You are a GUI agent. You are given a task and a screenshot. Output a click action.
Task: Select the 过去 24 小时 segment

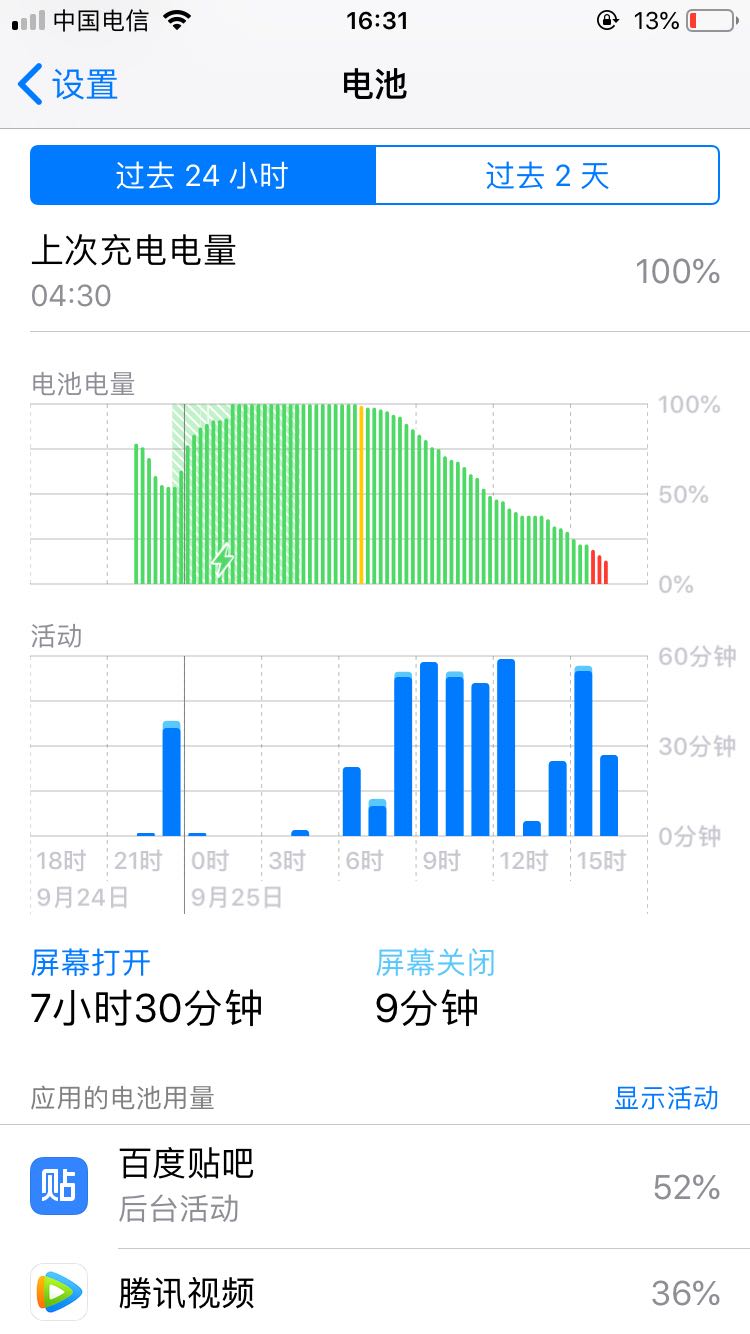click(x=203, y=176)
